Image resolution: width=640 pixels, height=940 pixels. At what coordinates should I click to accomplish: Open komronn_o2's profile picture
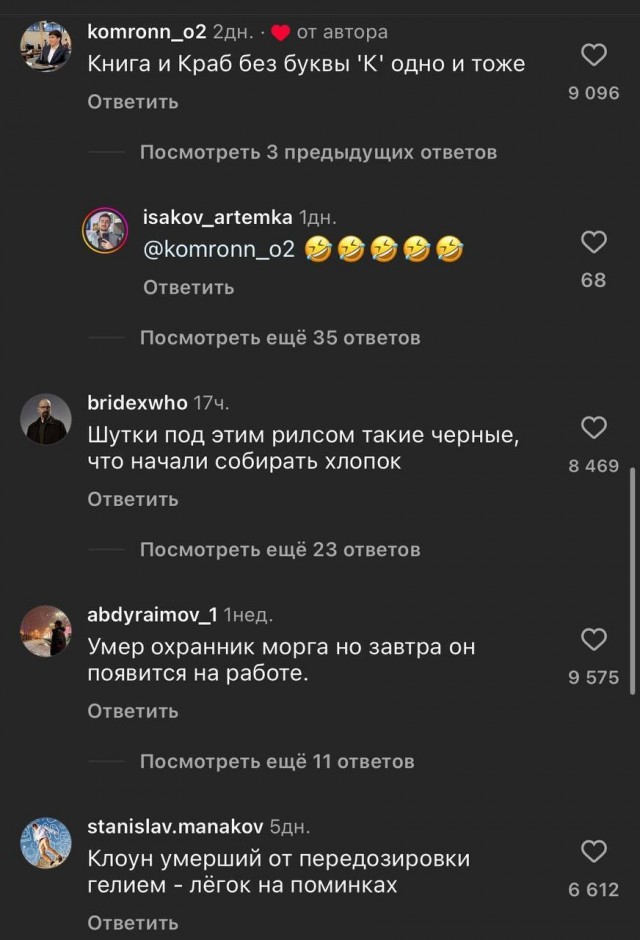tap(46, 47)
